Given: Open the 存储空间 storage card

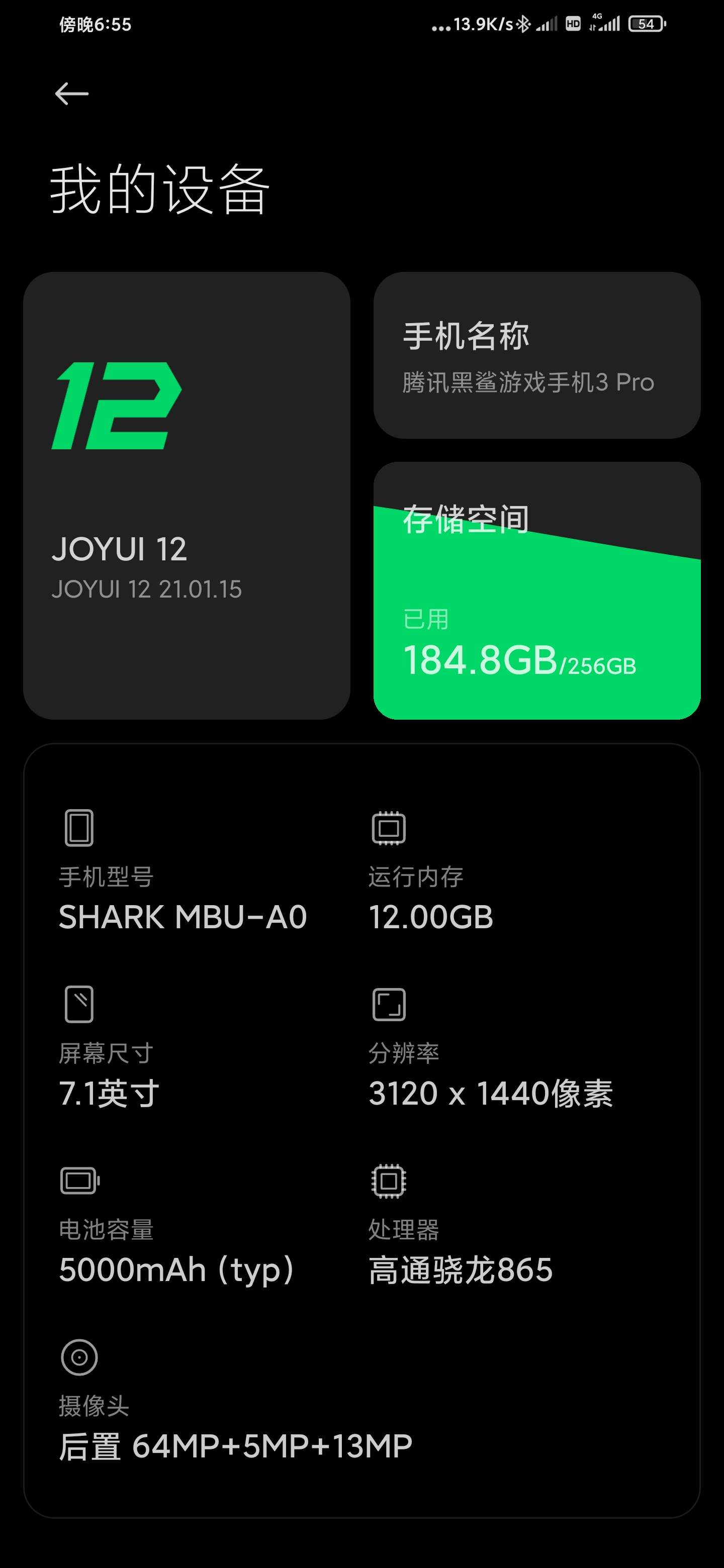Looking at the screenshot, I should pyautogui.click(x=537, y=591).
